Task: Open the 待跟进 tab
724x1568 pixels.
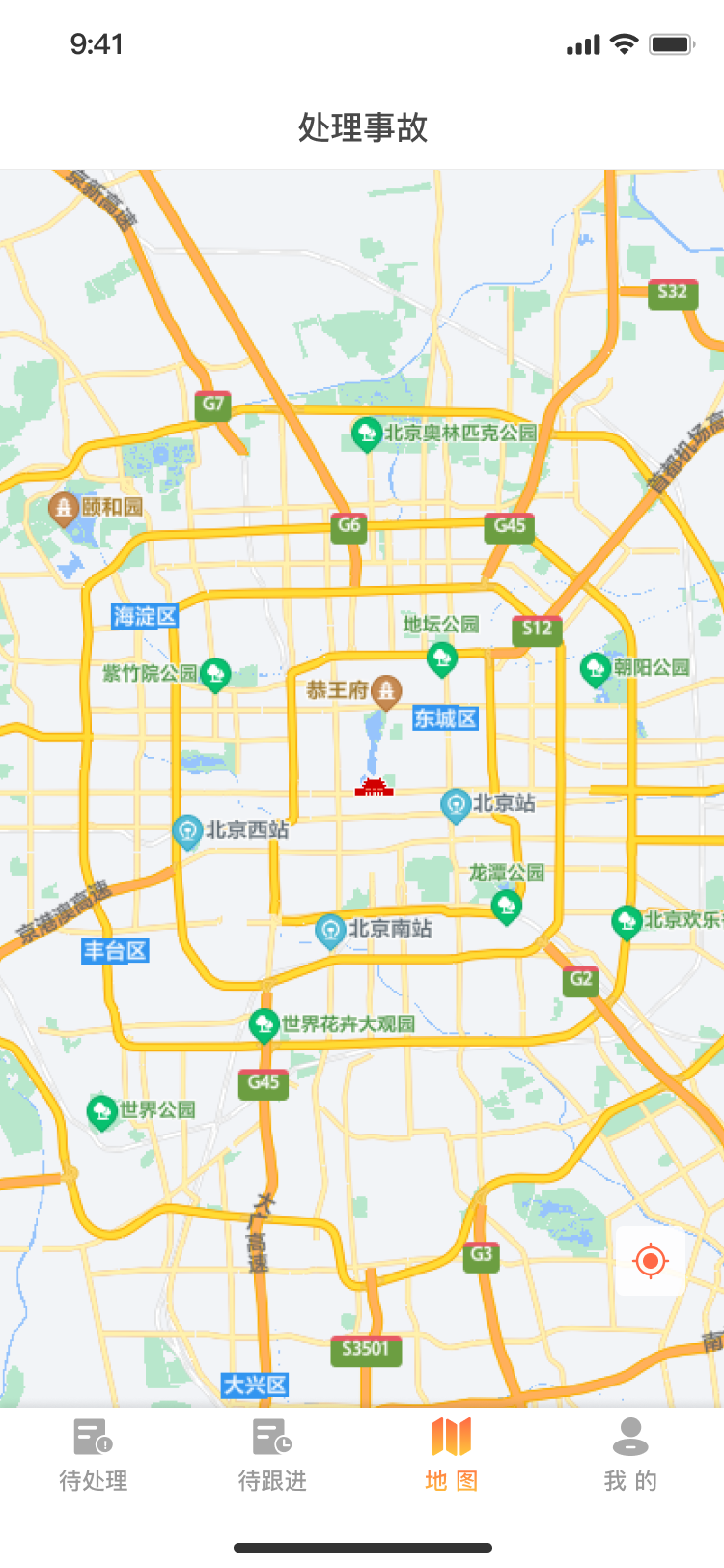Action: [x=272, y=1455]
